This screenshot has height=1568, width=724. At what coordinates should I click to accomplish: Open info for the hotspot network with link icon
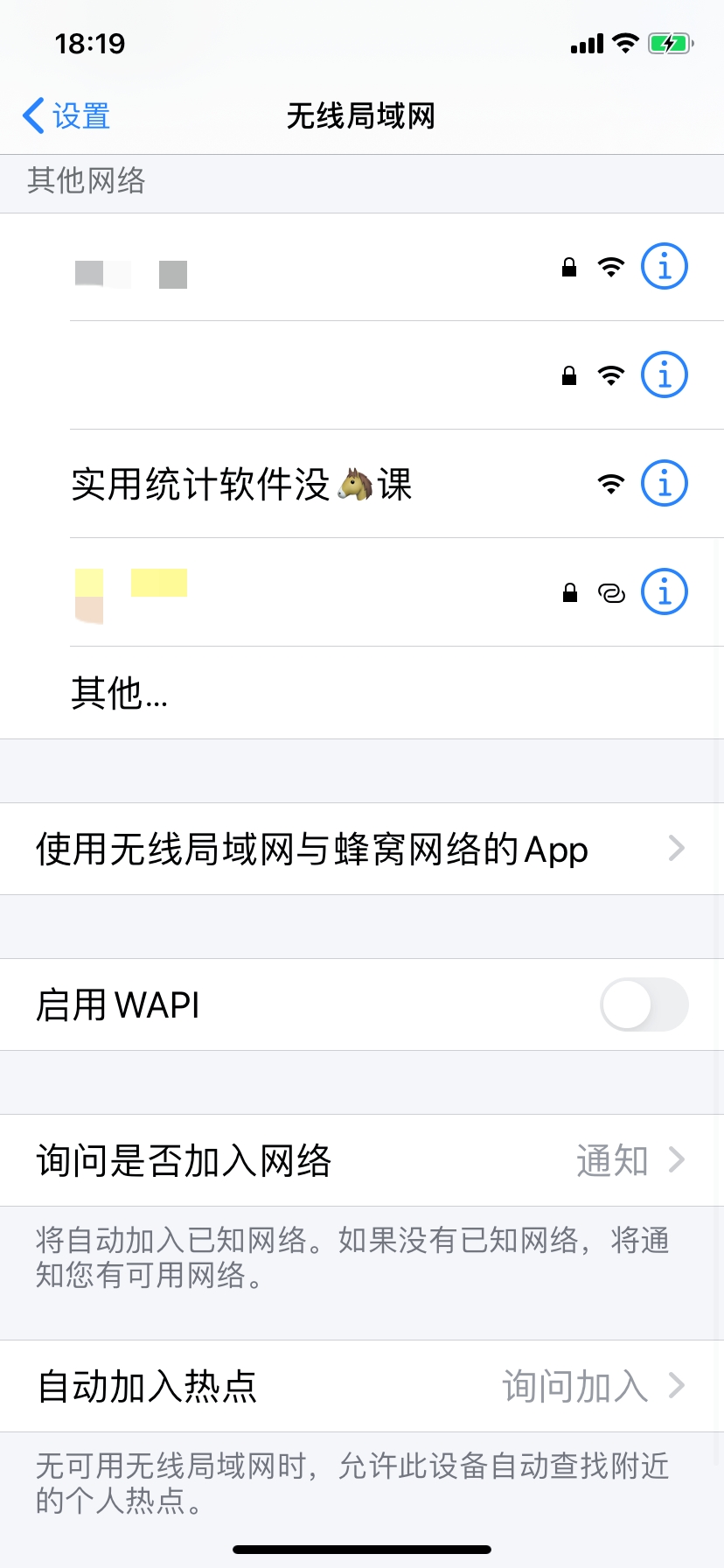pyautogui.click(x=665, y=592)
